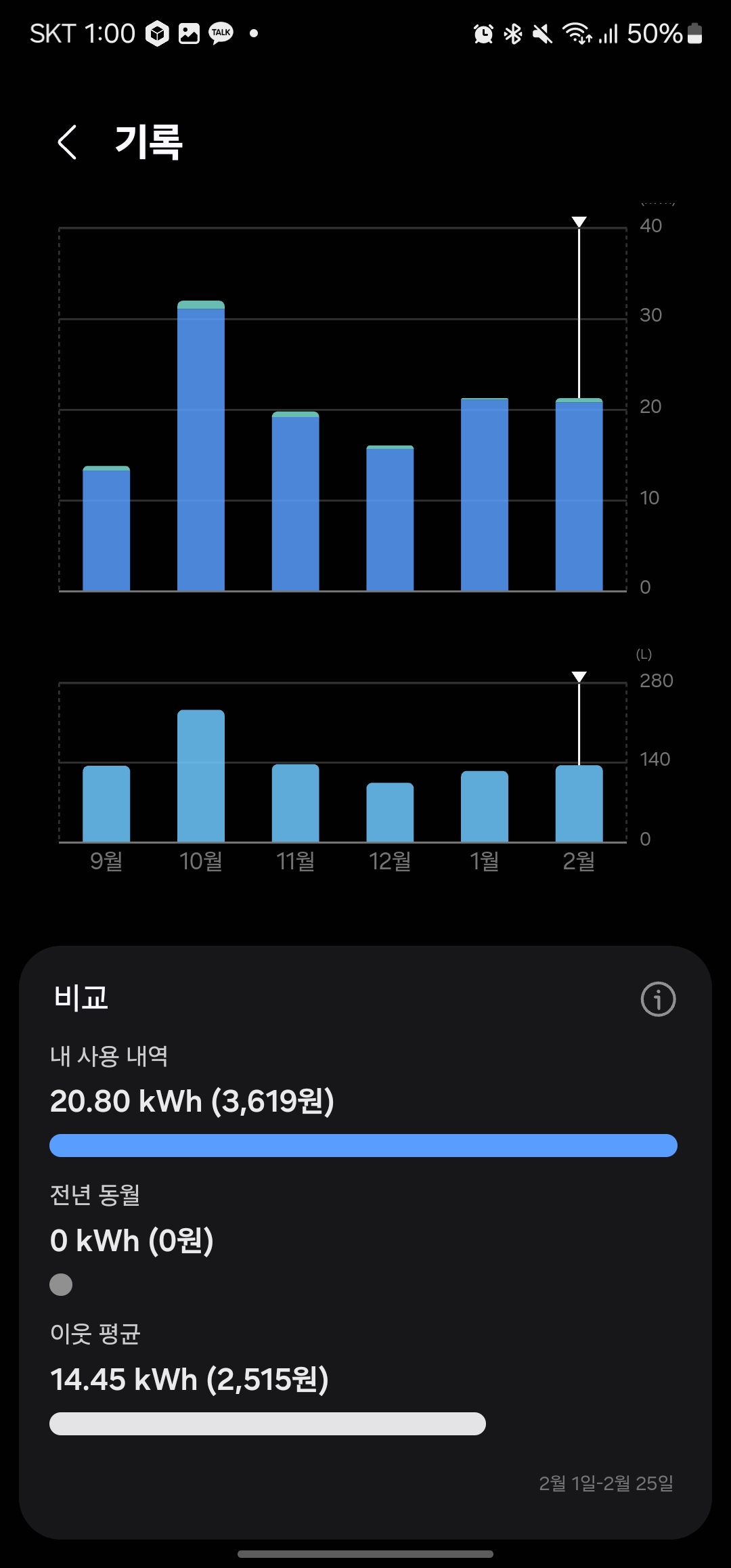Viewport: 731px width, 1568px height.
Task: Select the 10월 energy usage bar
Action: point(201,447)
